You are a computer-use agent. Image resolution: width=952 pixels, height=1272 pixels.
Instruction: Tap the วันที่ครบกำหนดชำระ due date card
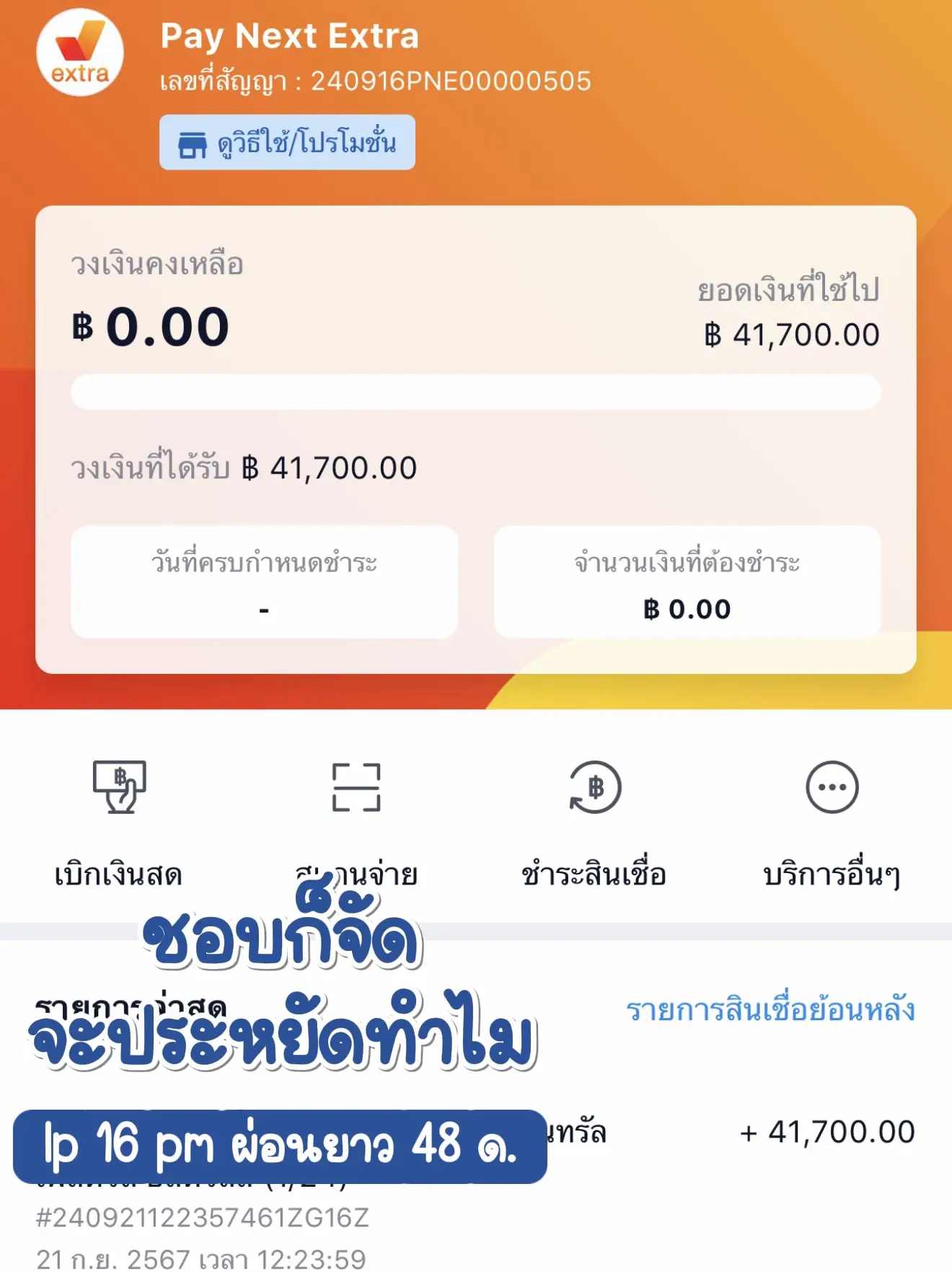click(x=265, y=582)
